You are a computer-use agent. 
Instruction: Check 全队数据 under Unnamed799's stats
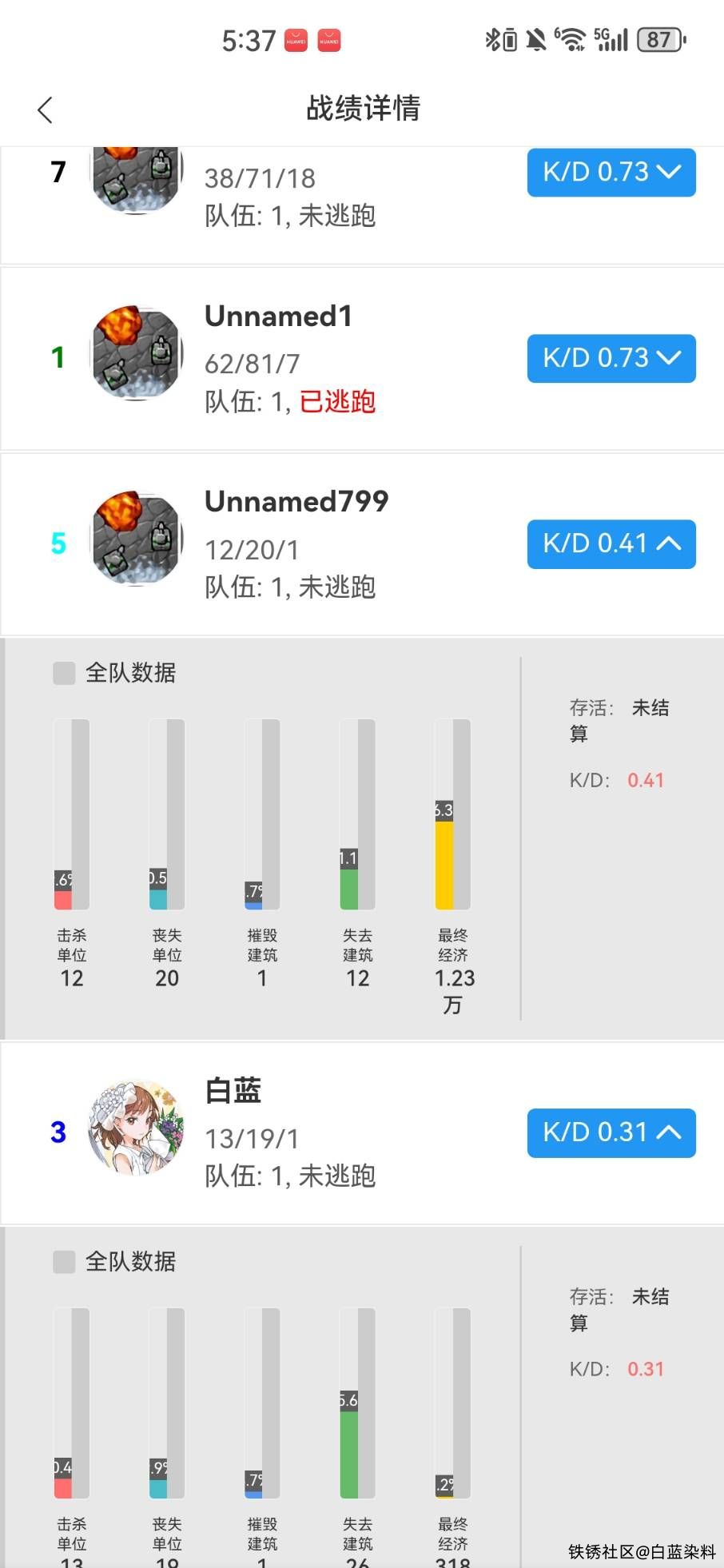pos(64,673)
